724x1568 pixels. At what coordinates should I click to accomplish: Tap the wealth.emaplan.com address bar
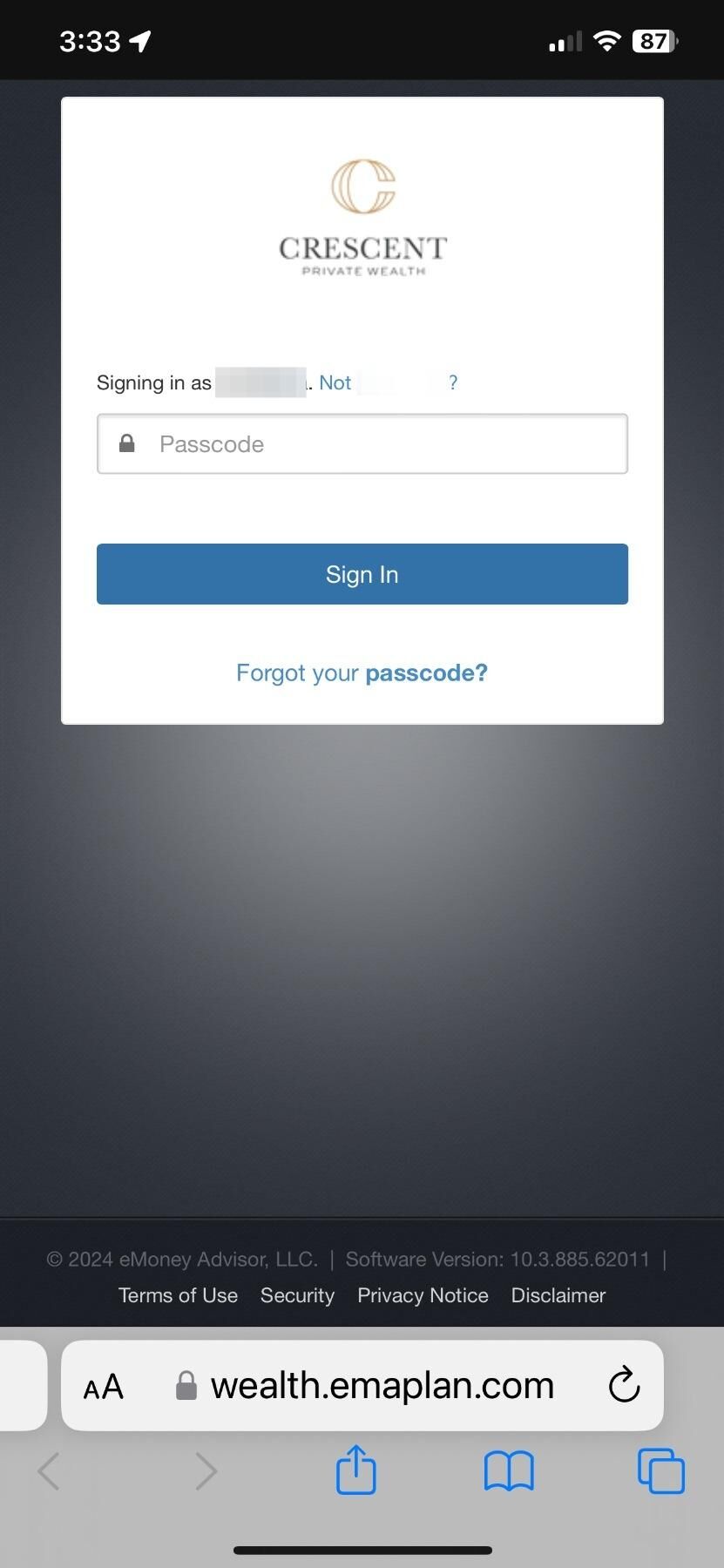coord(382,1385)
